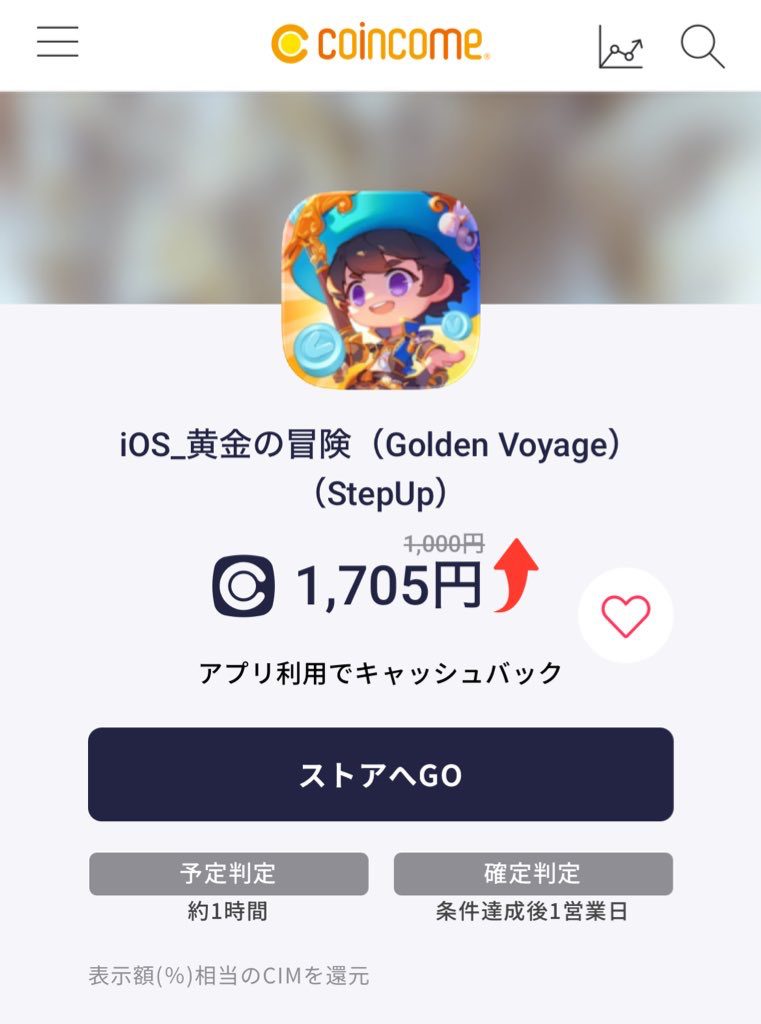Go to the Coincome home logo
Image resolution: width=761 pixels, height=1024 pixels.
point(380,43)
